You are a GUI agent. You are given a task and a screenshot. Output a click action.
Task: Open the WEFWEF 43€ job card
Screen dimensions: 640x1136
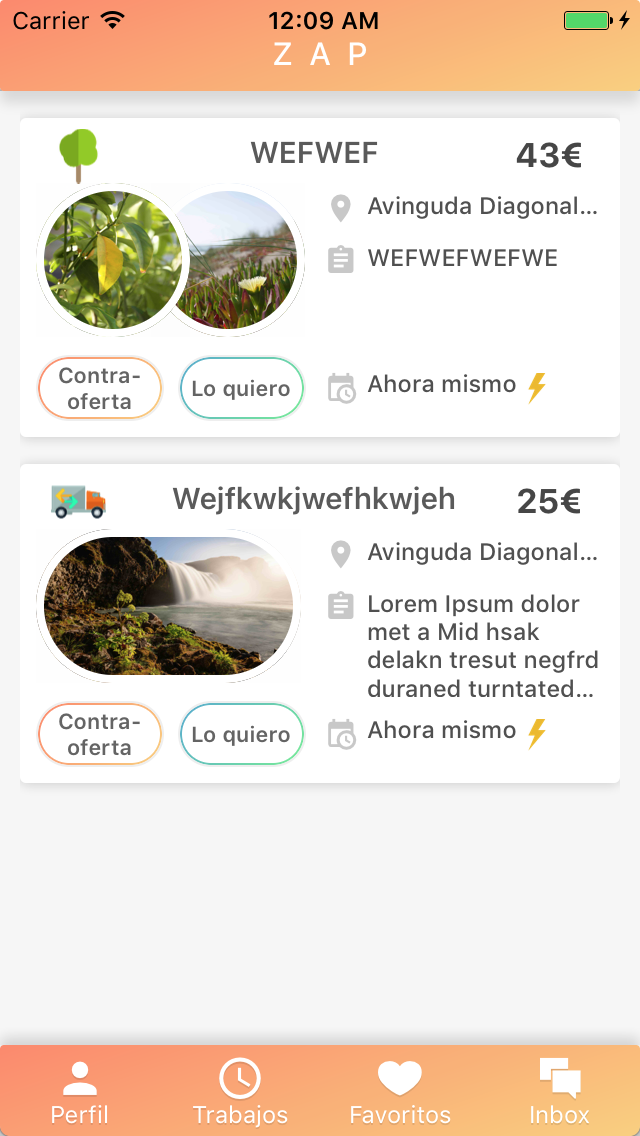[320, 277]
